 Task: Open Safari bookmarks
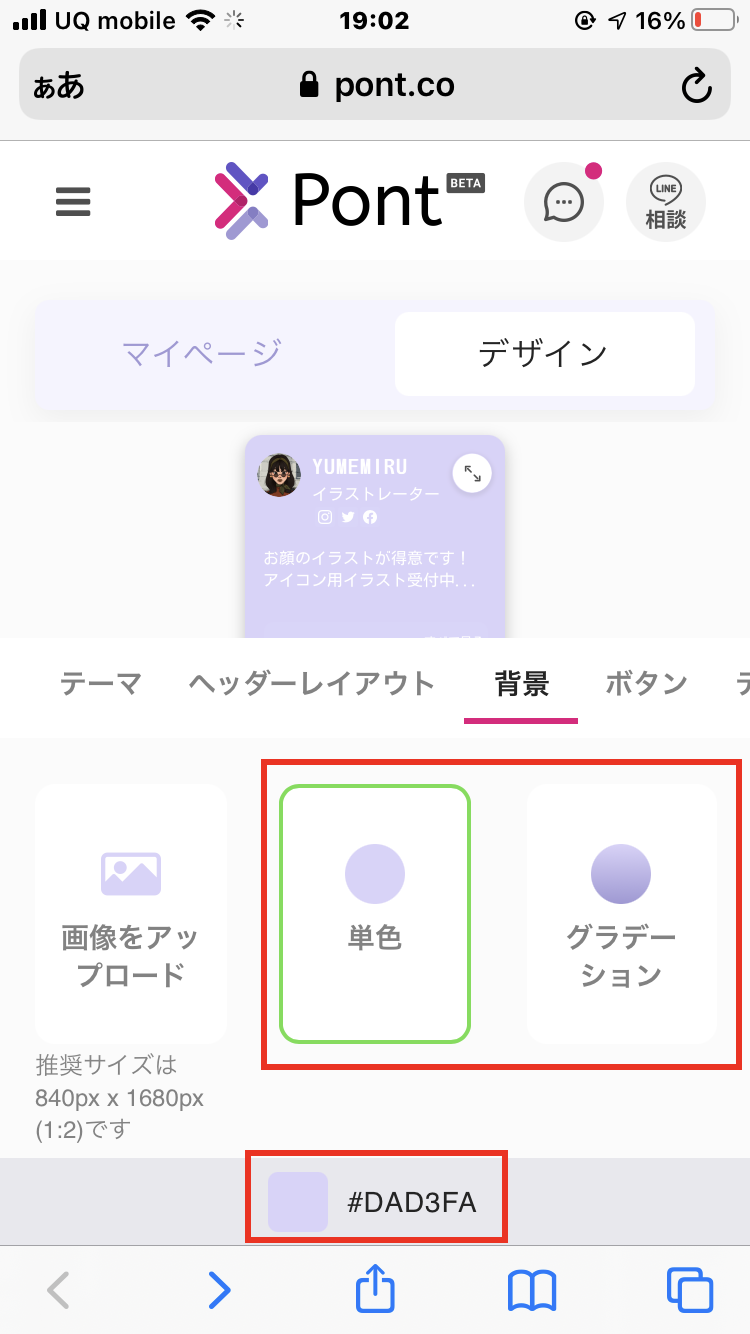point(532,1290)
